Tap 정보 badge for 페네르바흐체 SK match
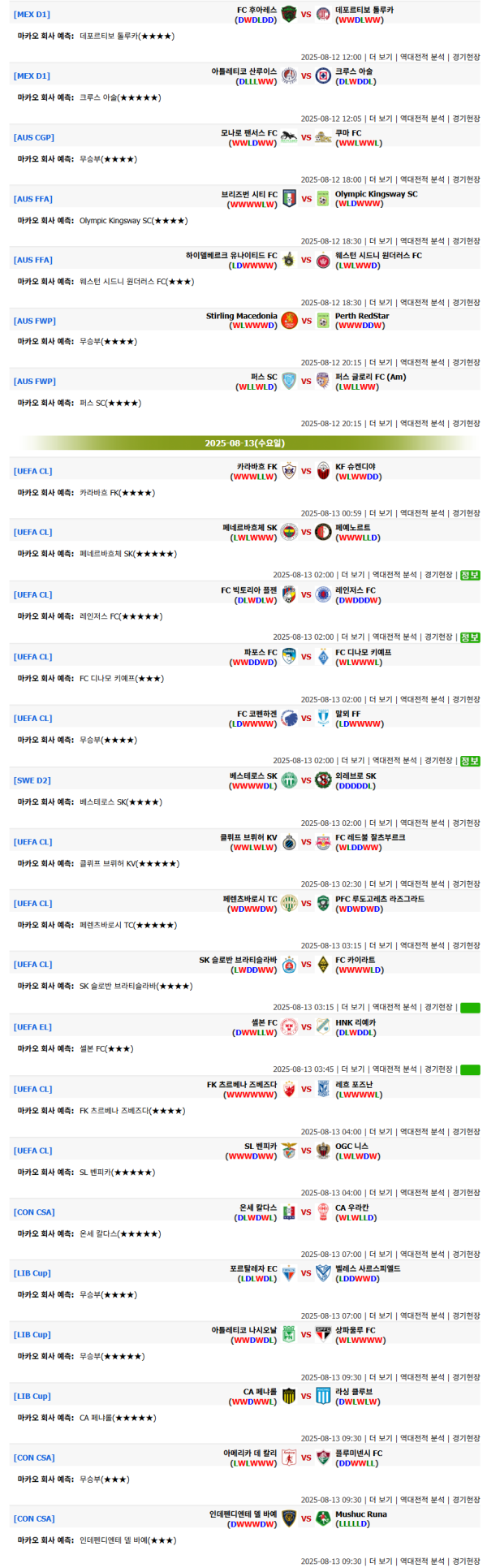This screenshot has width=487, height=1568. pos(470,575)
